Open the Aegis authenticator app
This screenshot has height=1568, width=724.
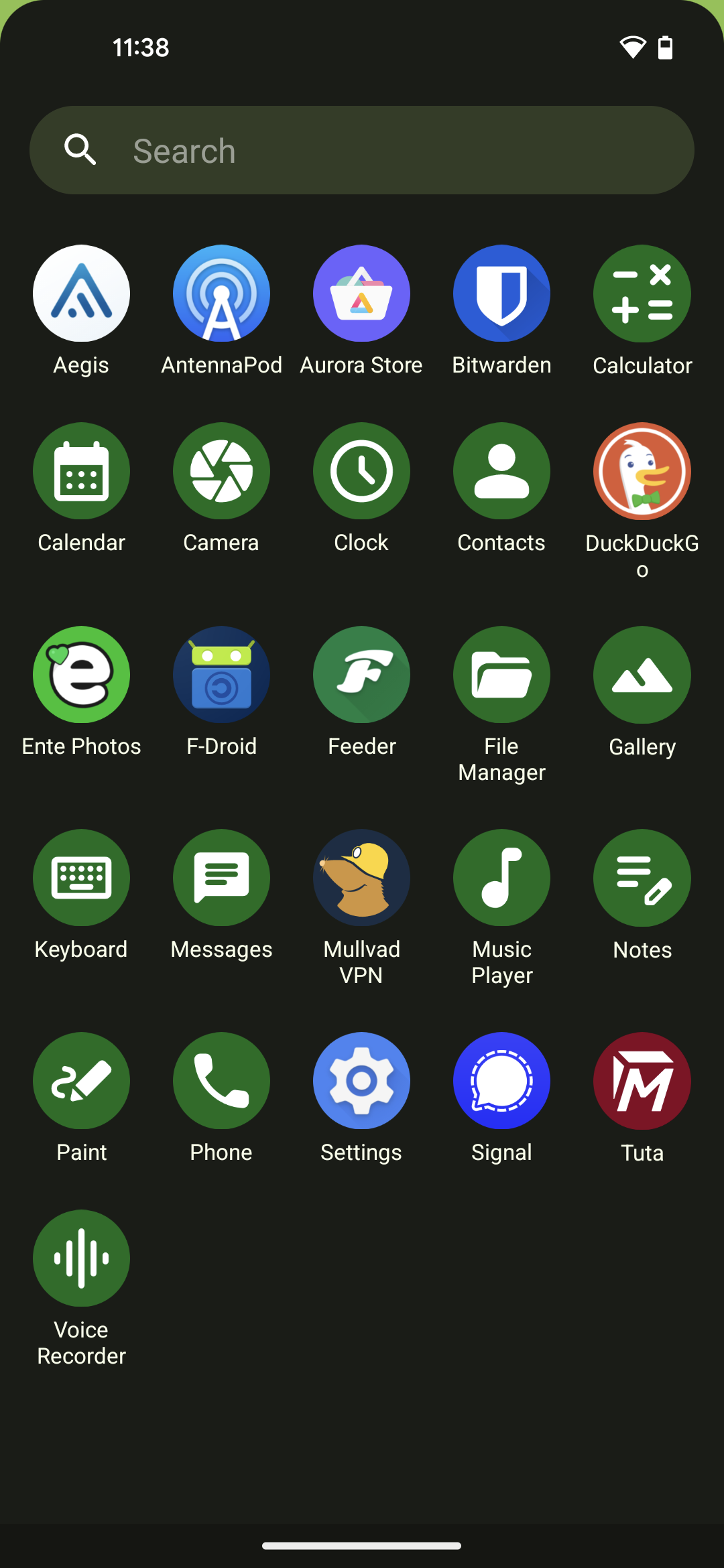pos(81,293)
